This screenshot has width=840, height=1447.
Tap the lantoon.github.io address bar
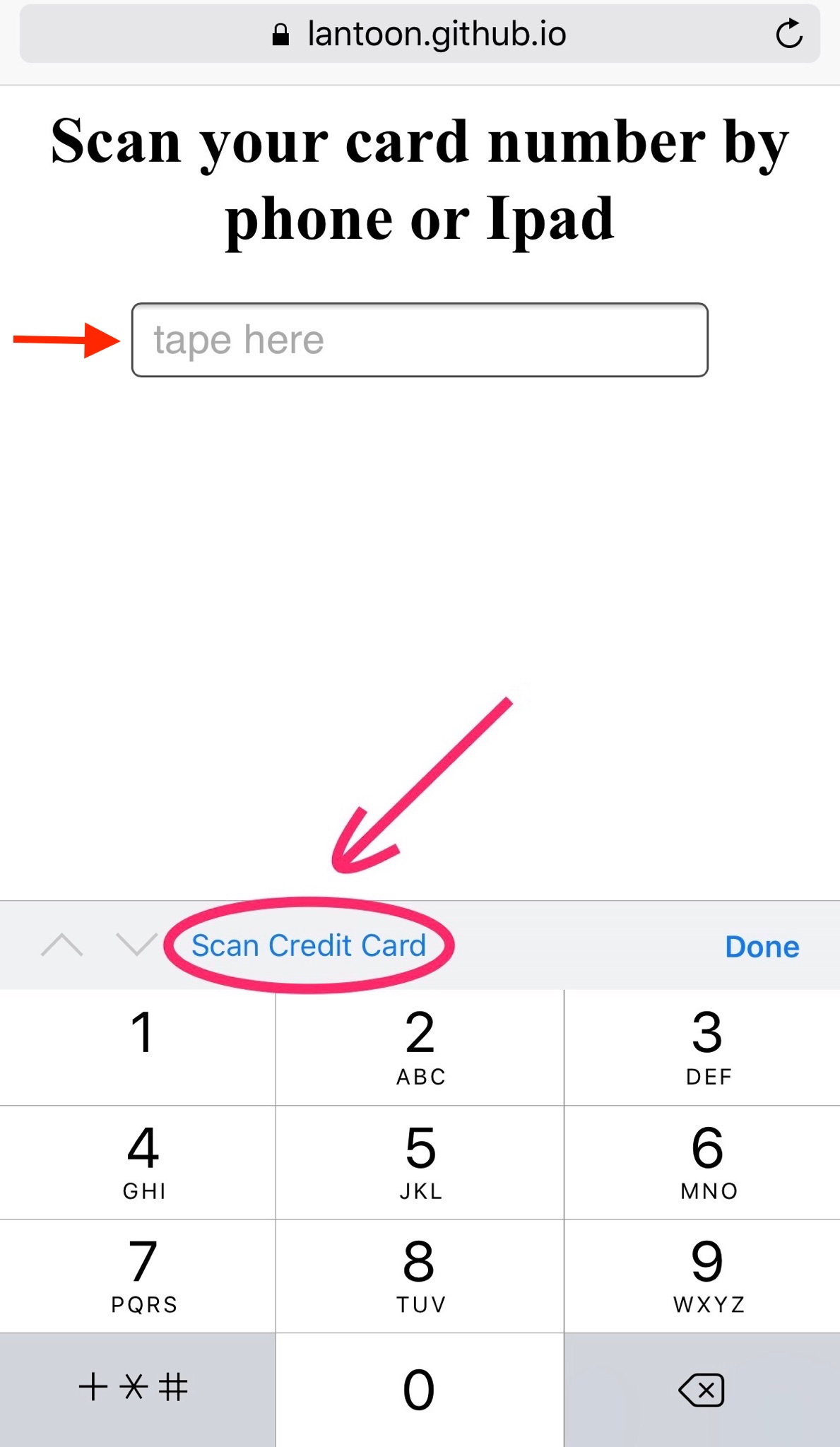[x=420, y=34]
